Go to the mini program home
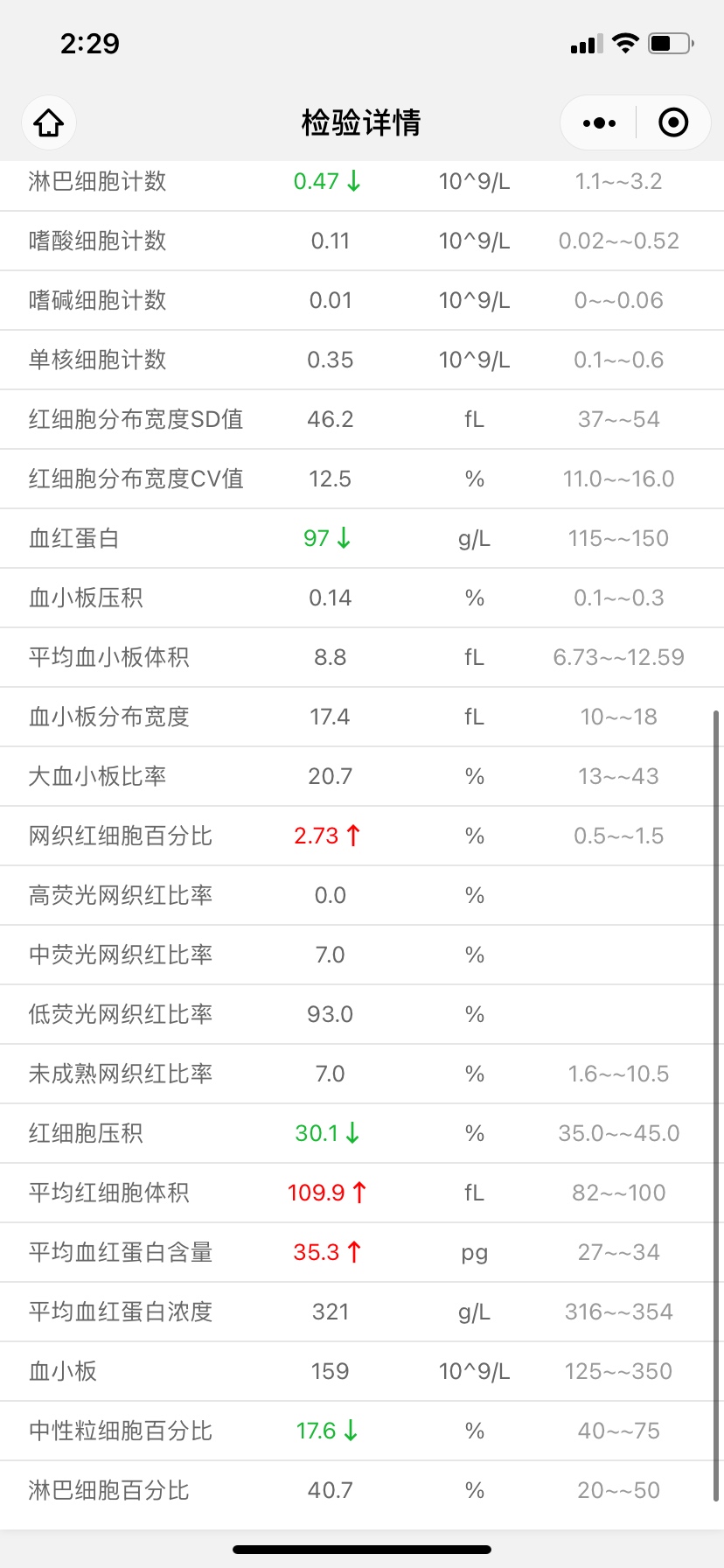This screenshot has height=1568, width=724. click(49, 122)
